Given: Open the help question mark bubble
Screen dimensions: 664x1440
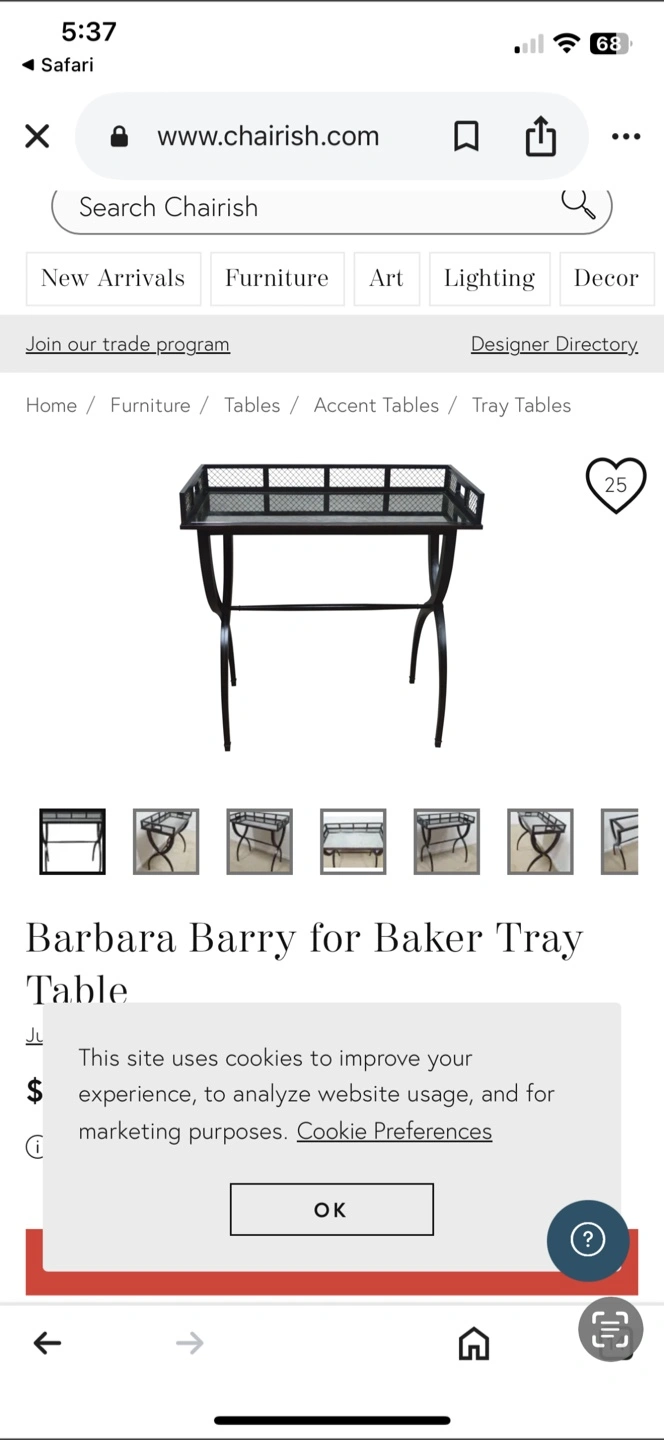Looking at the screenshot, I should pyautogui.click(x=588, y=1240).
